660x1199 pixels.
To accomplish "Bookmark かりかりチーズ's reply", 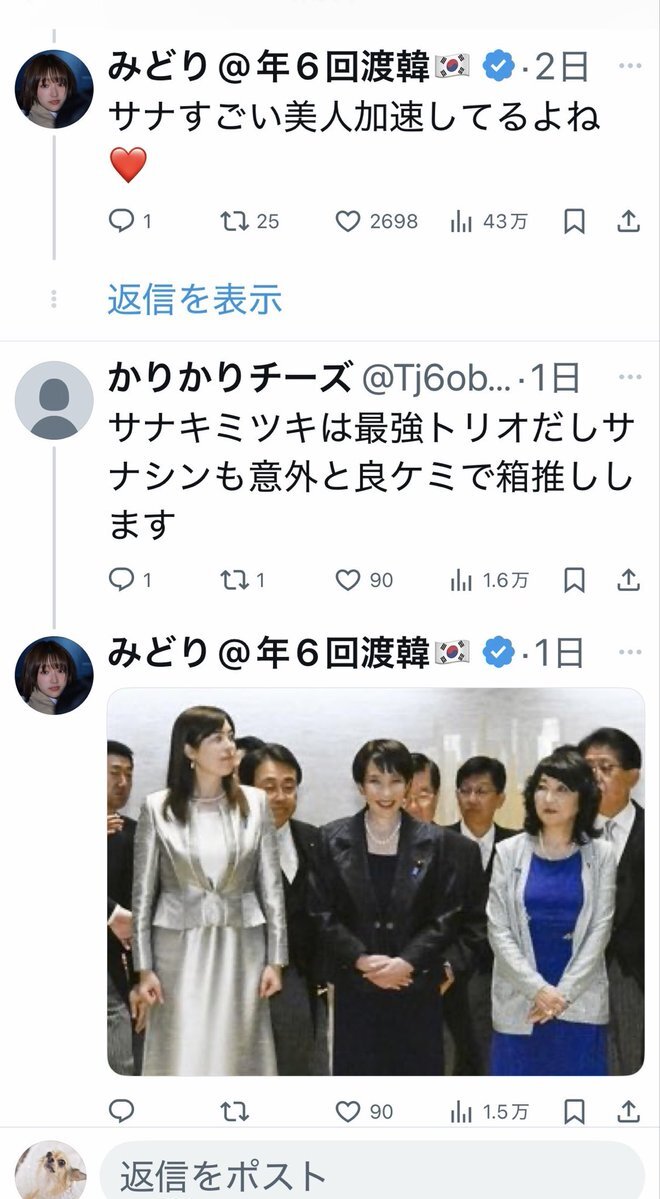I will (x=574, y=579).
